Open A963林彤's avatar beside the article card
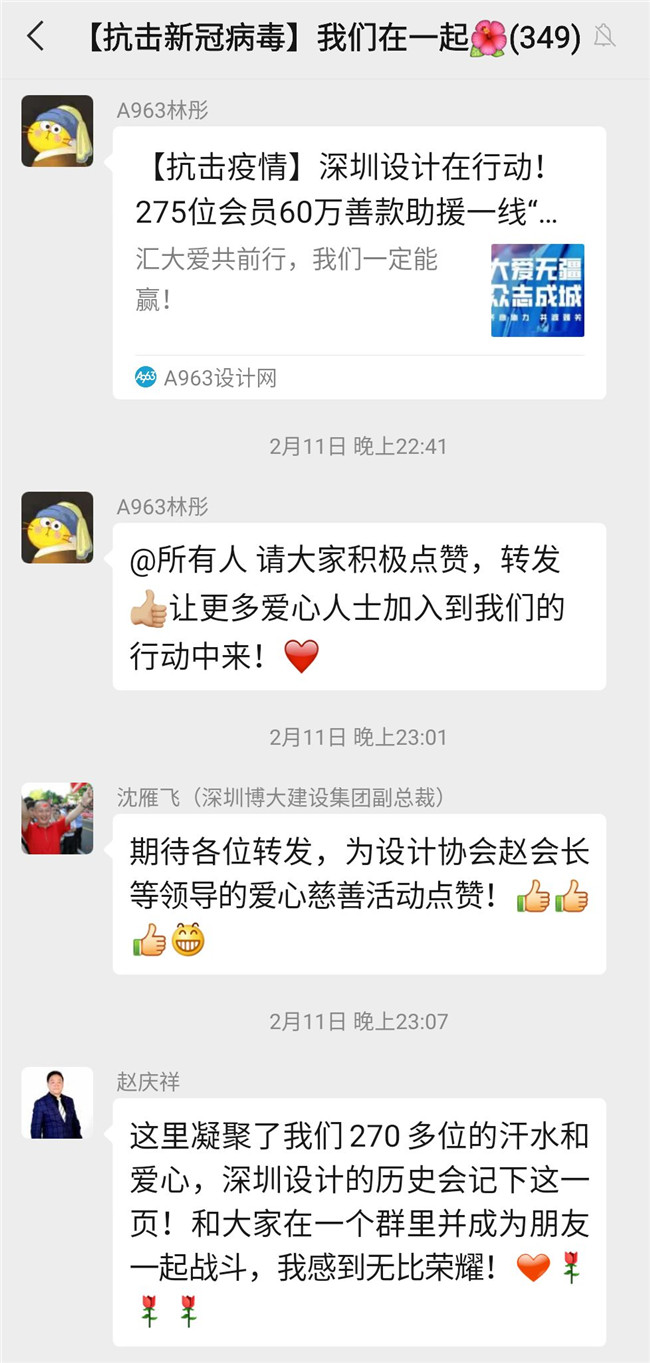Image resolution: width=650 pixels, height=1363 pixels. (x=57, y=131)
